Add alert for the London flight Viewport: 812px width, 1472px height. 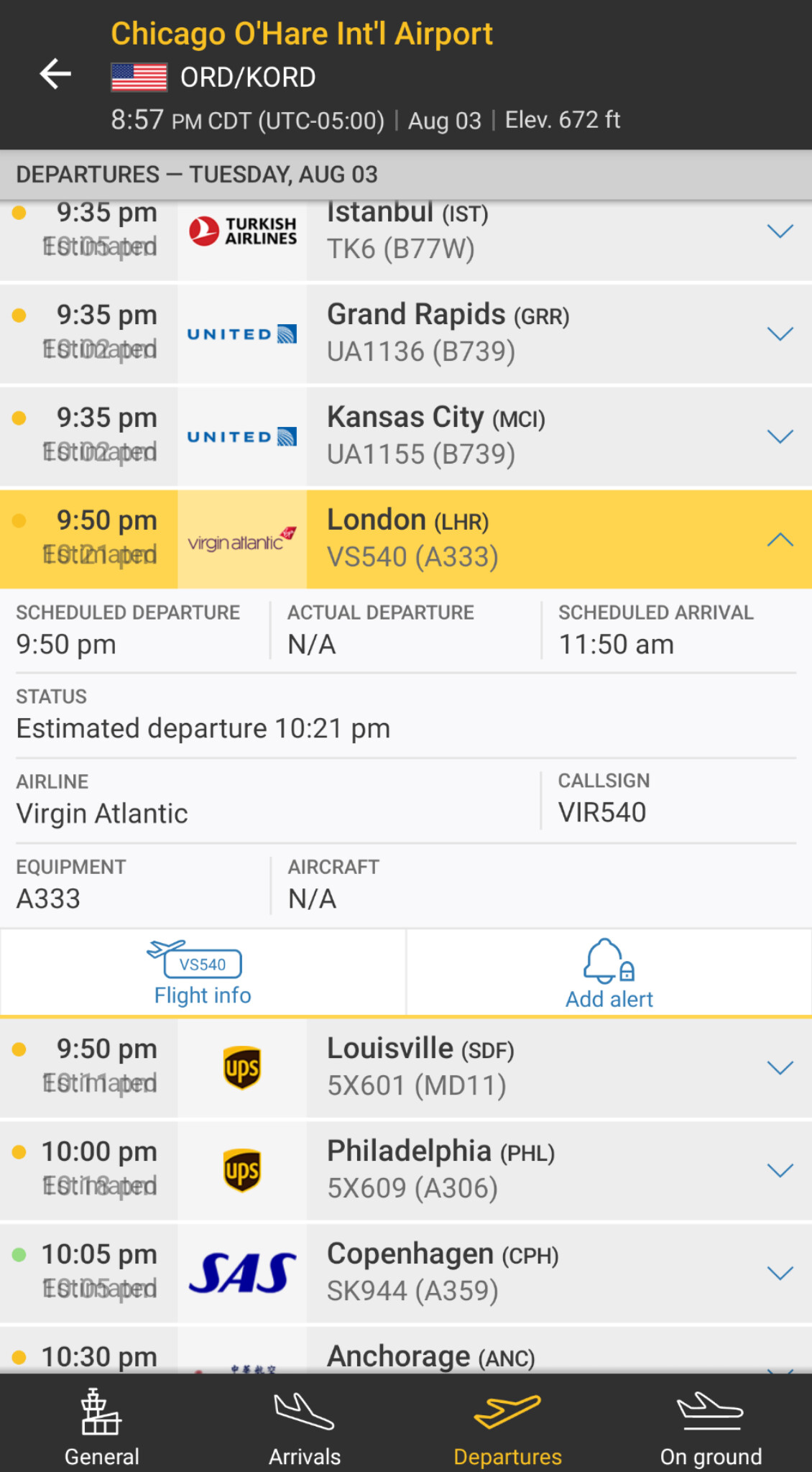coord(609,972)
